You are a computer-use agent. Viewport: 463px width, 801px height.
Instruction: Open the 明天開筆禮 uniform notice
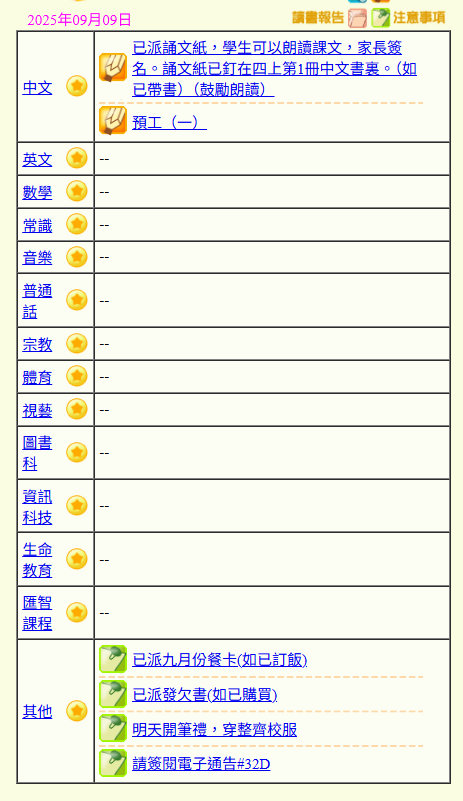[x=215, y=729]
